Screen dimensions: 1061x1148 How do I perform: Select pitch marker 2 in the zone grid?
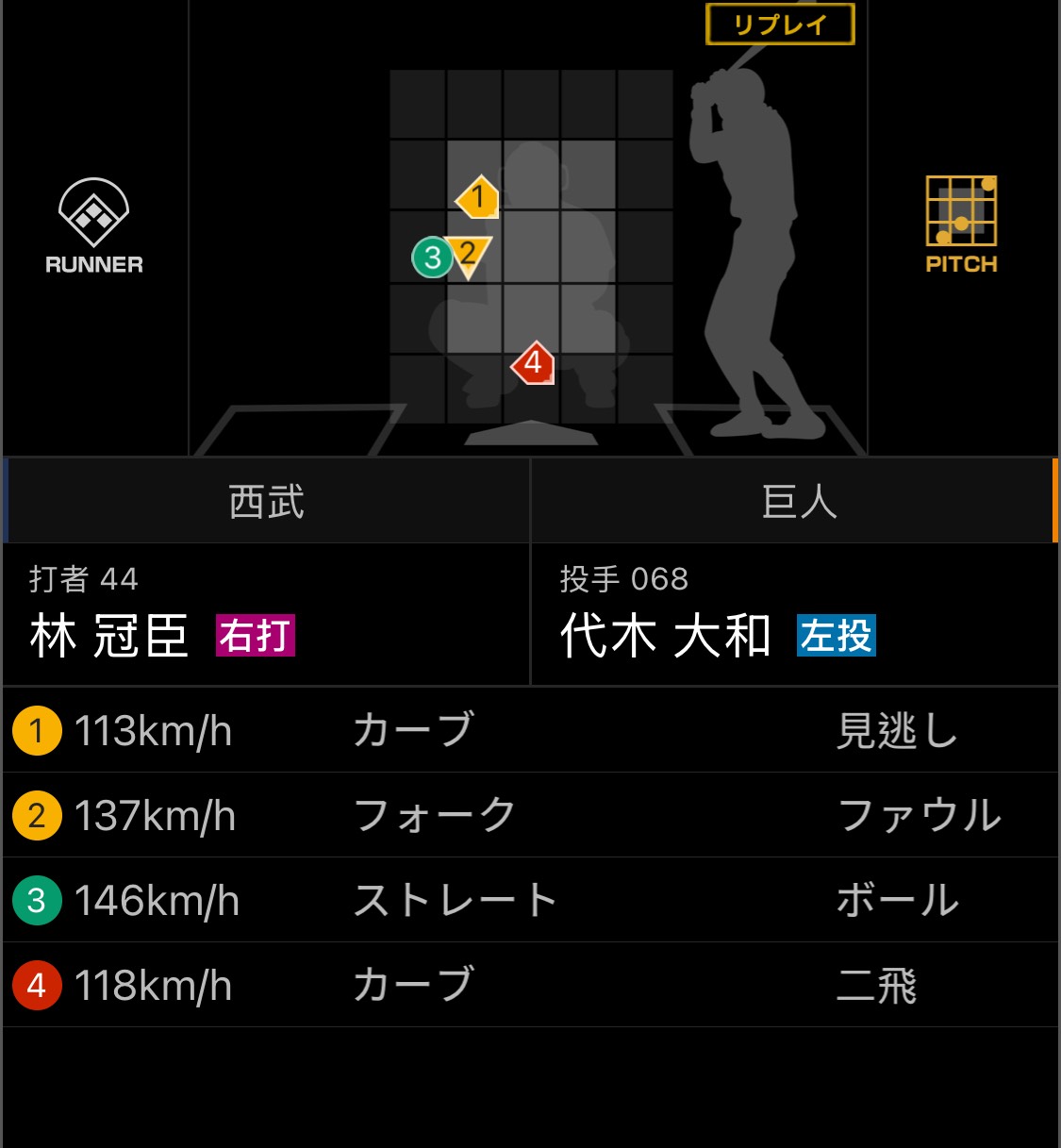tap(467, 253)
